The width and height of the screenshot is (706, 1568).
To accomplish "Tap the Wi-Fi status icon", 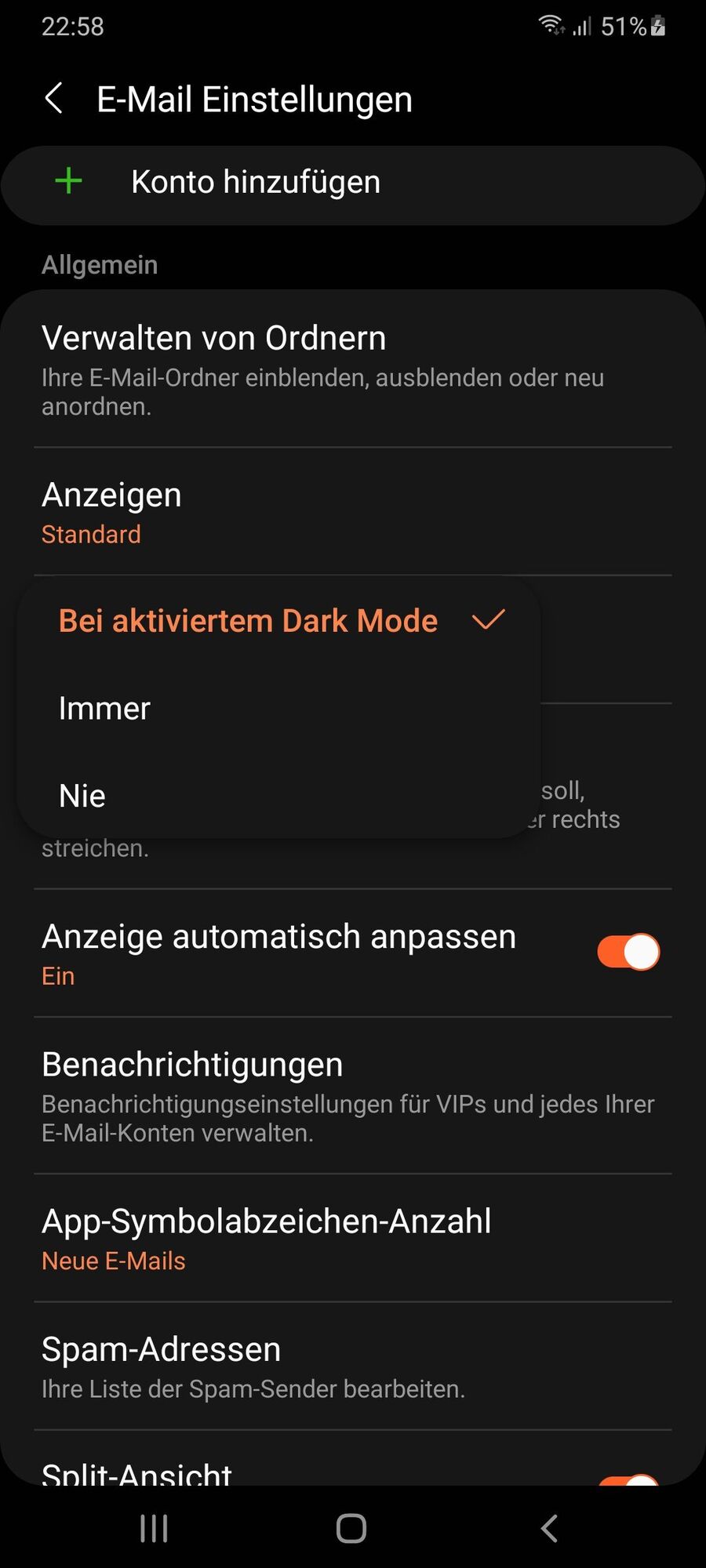I will click(x=551, y=26).
